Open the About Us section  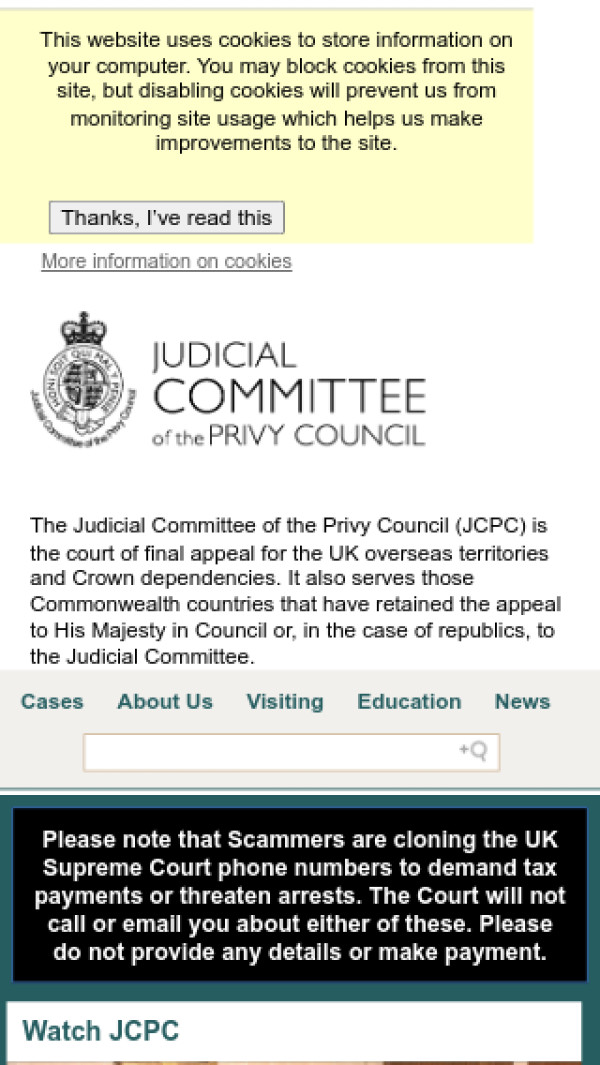coord(165,702)
